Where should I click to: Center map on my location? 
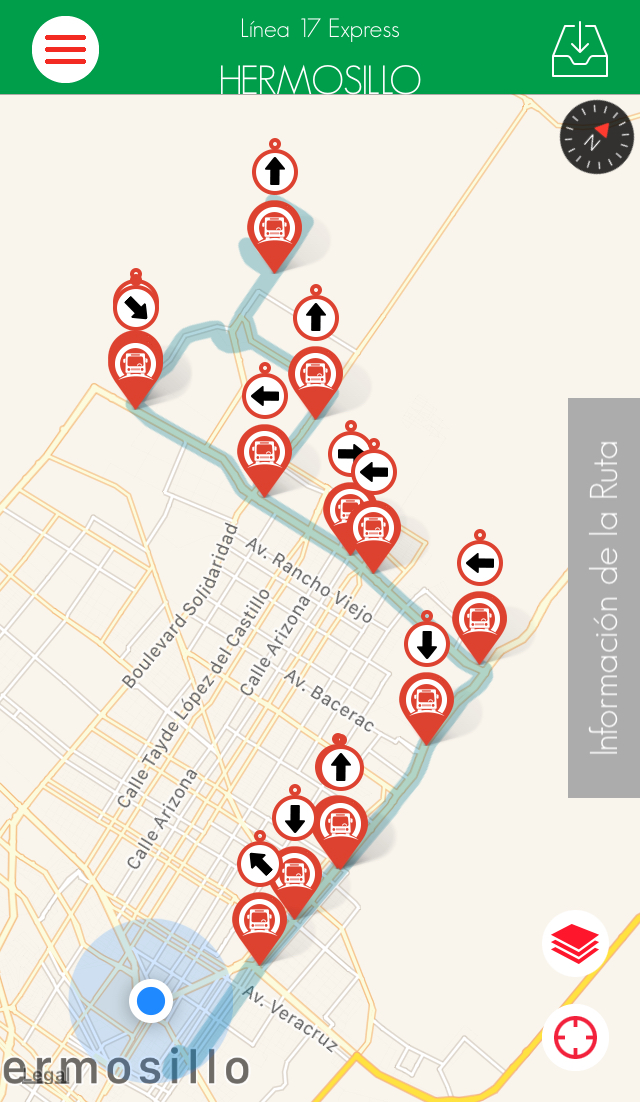(x=575, y=1038)
